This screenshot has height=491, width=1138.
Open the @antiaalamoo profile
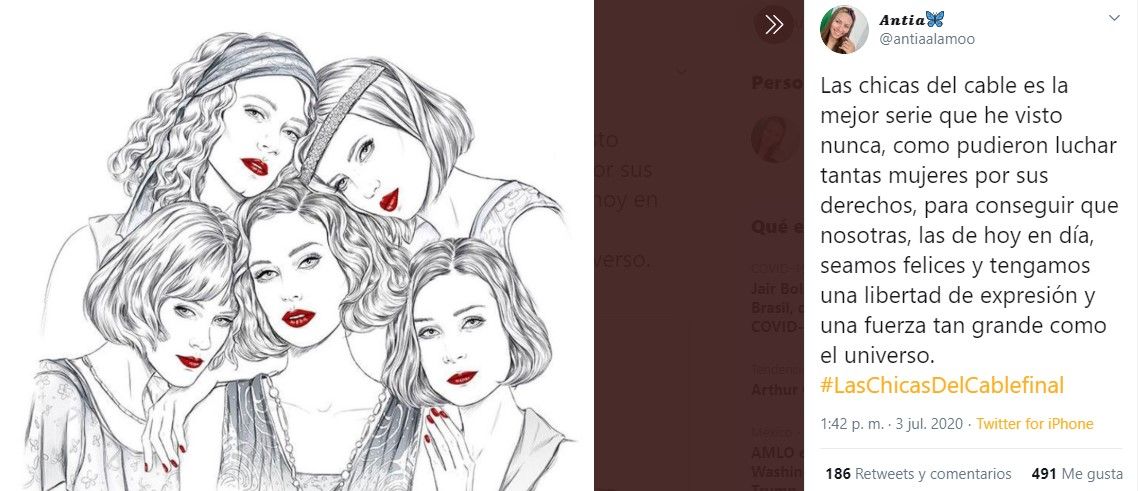coord(927,39)
